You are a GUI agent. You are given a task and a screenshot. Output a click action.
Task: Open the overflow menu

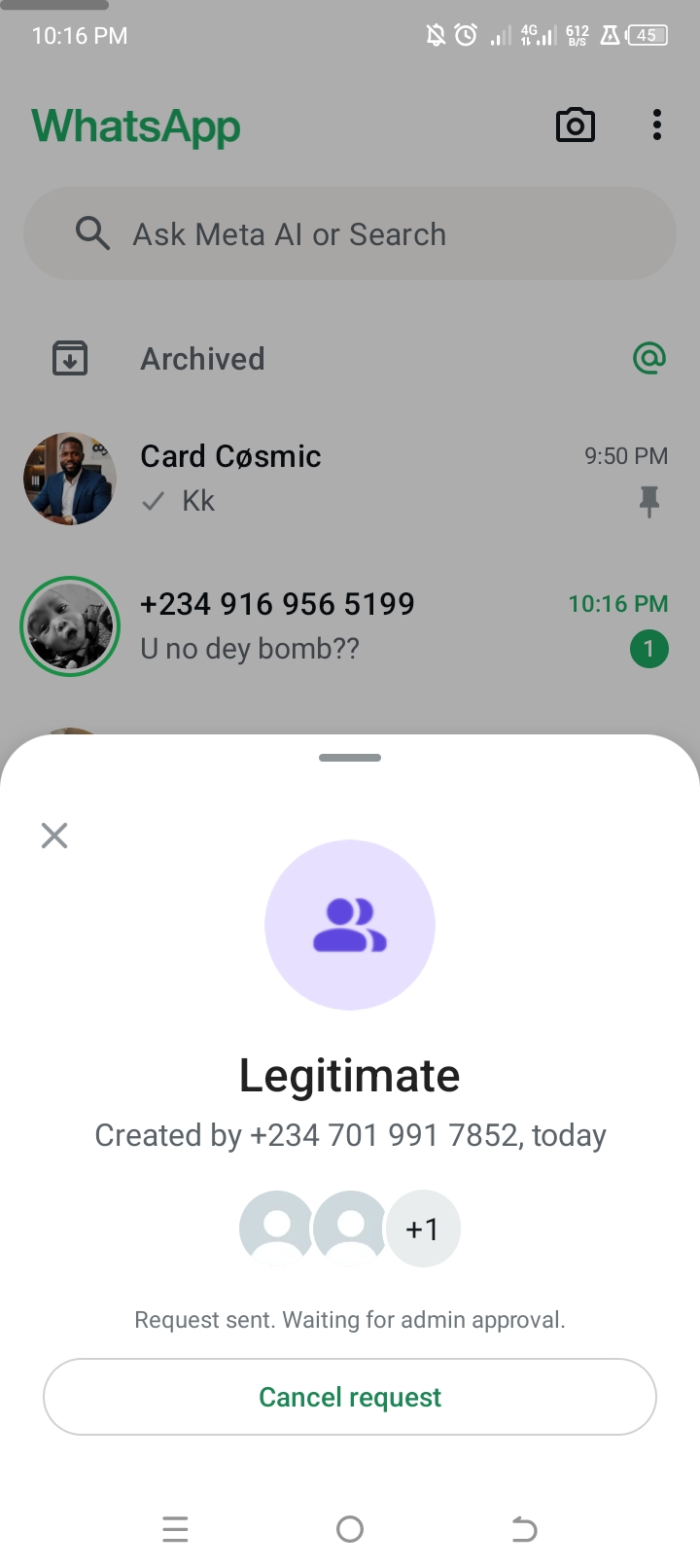(x=657, y=125)
